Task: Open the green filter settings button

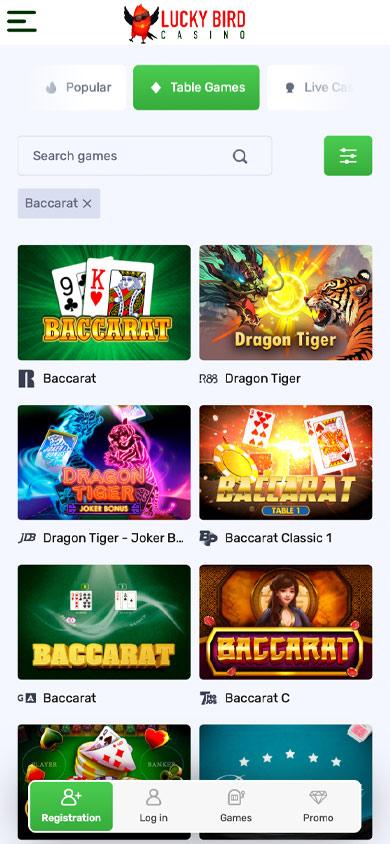Action: click(x=348, y=156)
